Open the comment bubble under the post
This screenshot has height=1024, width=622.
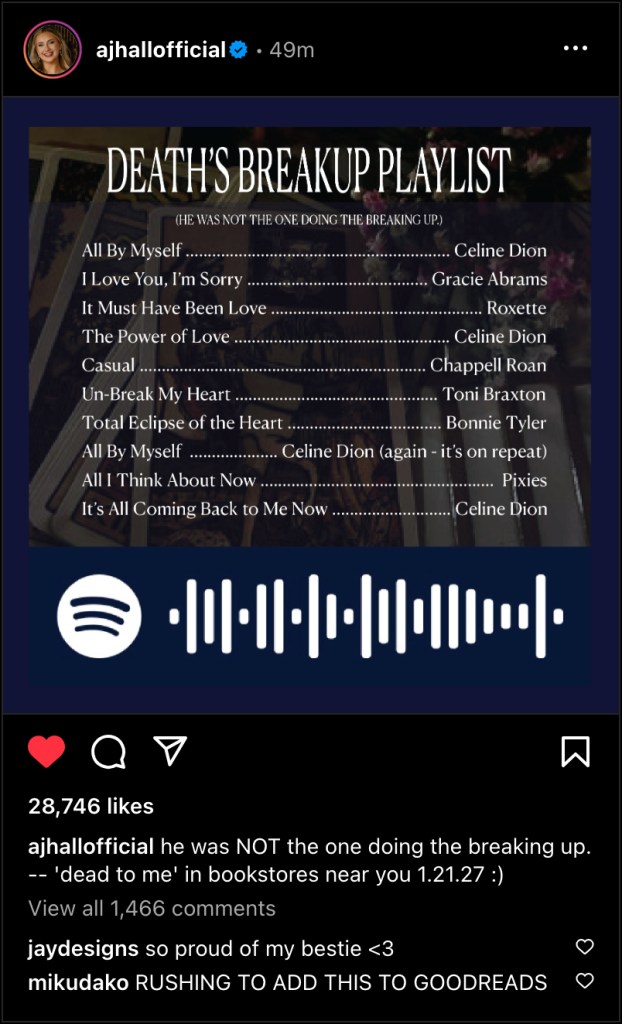coord(108,752)
